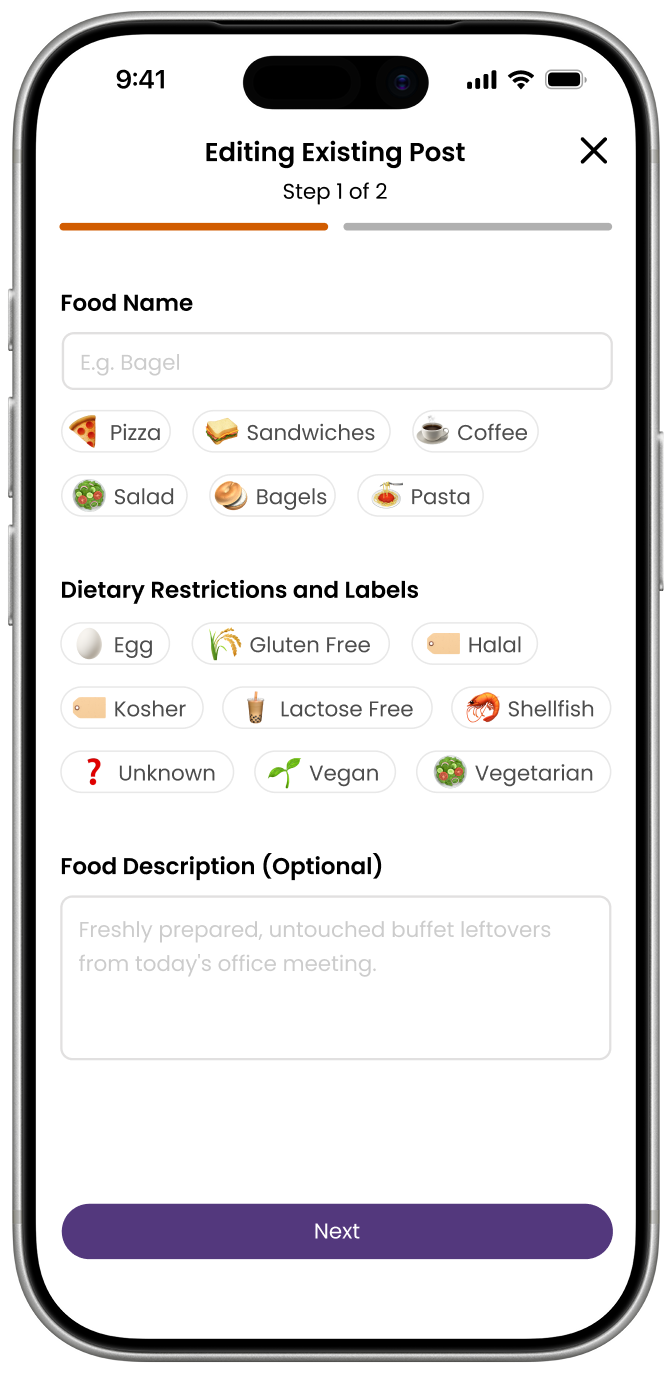Tap the Food Description text box

336,977
